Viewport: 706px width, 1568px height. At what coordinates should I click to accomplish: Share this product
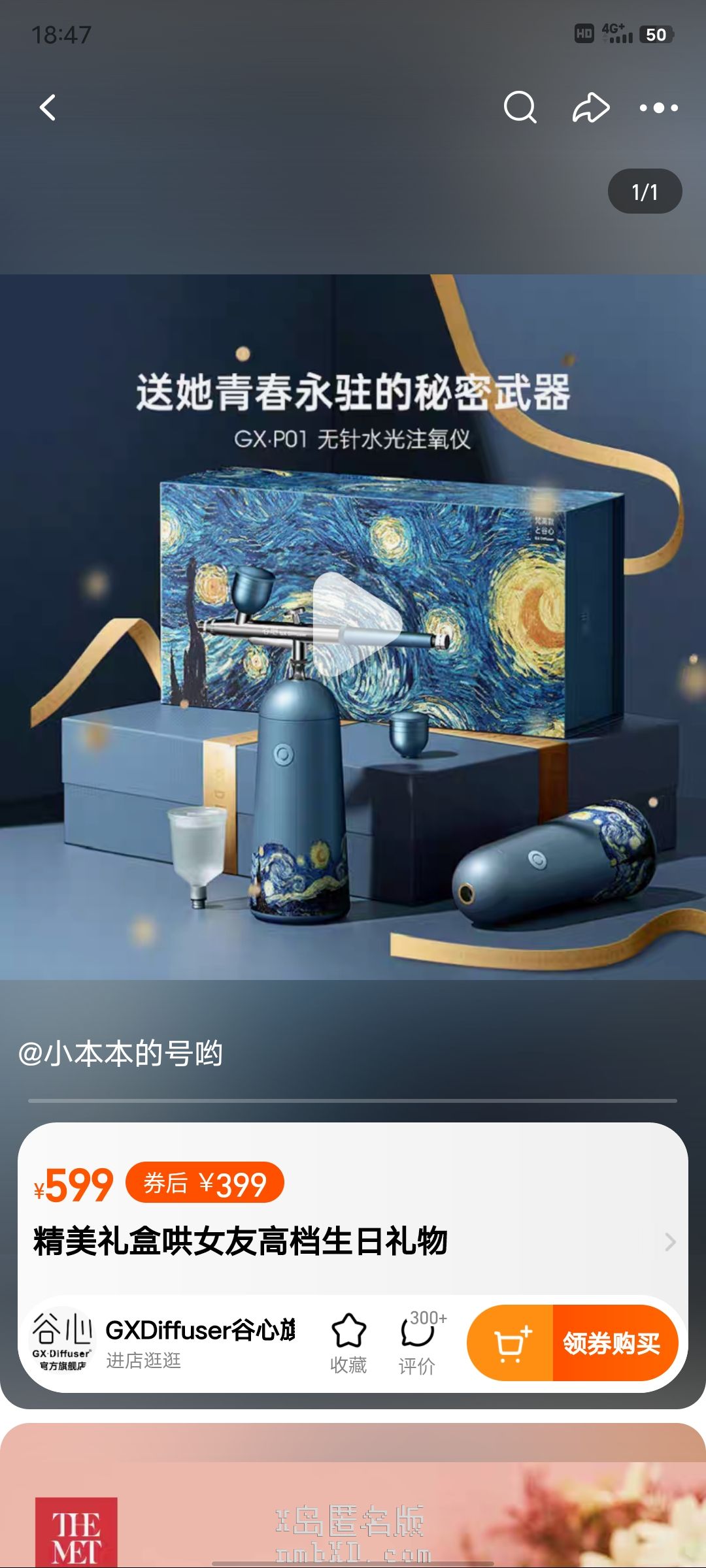point(590,108)
